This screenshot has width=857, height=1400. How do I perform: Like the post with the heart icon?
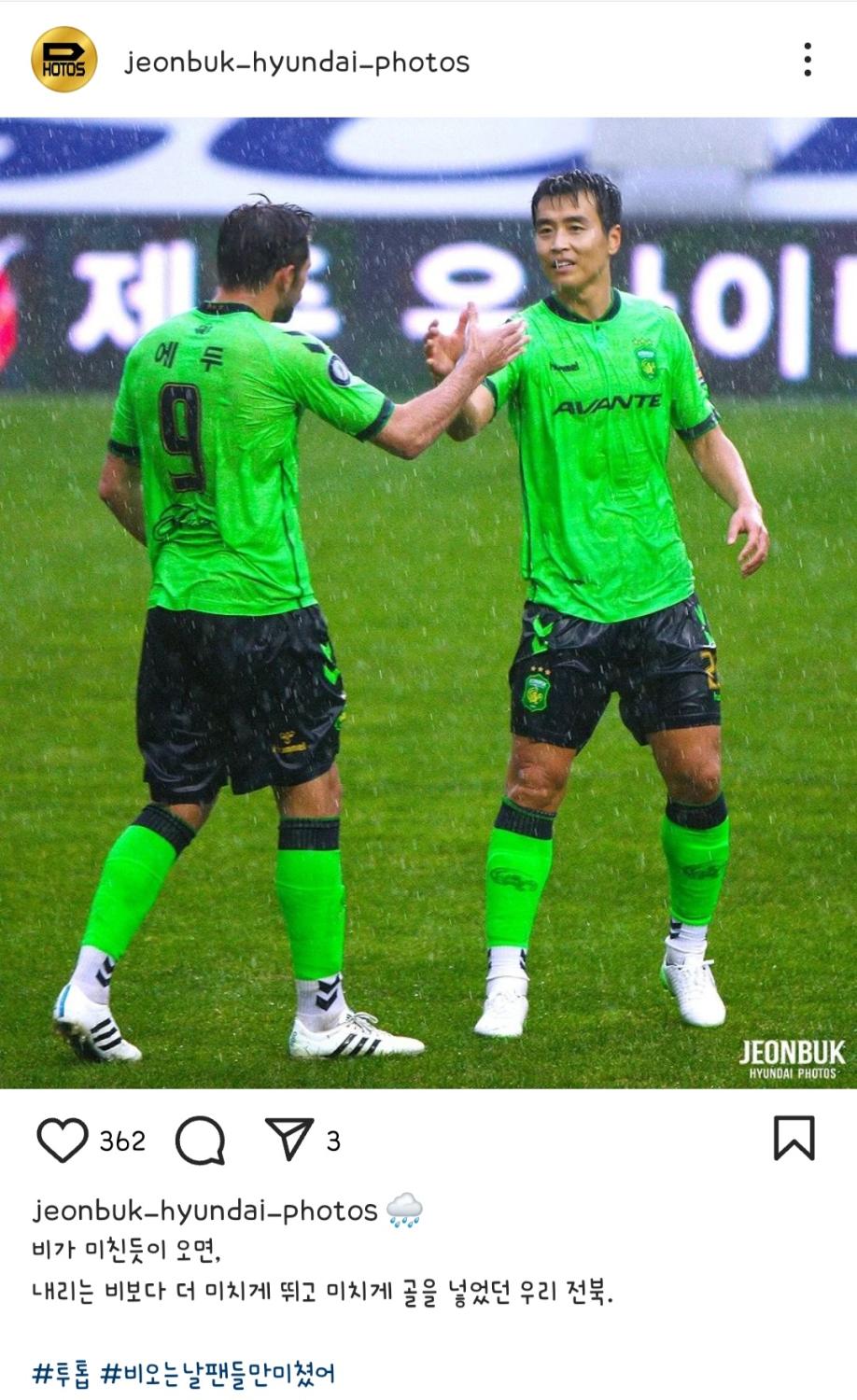coord(62,1140)
